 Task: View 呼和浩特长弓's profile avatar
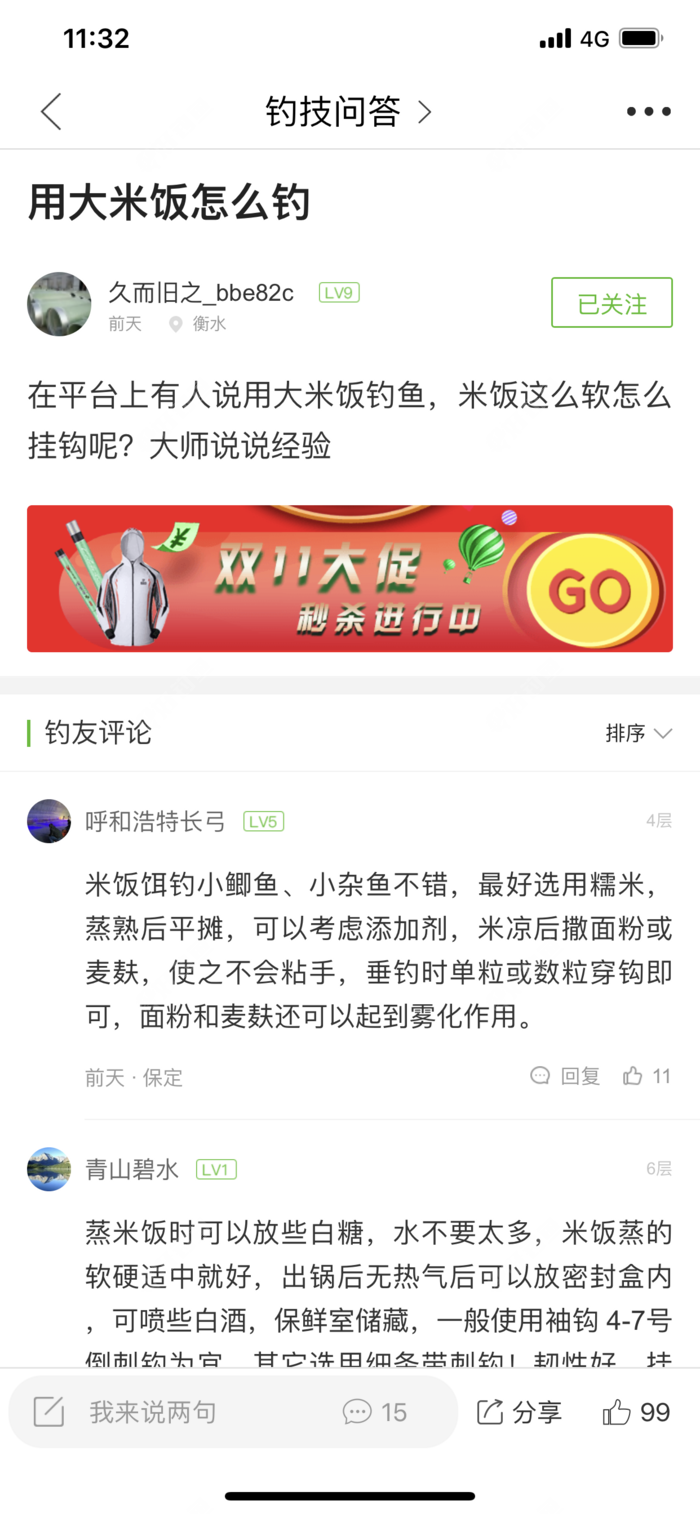click(x=49, y=821)
